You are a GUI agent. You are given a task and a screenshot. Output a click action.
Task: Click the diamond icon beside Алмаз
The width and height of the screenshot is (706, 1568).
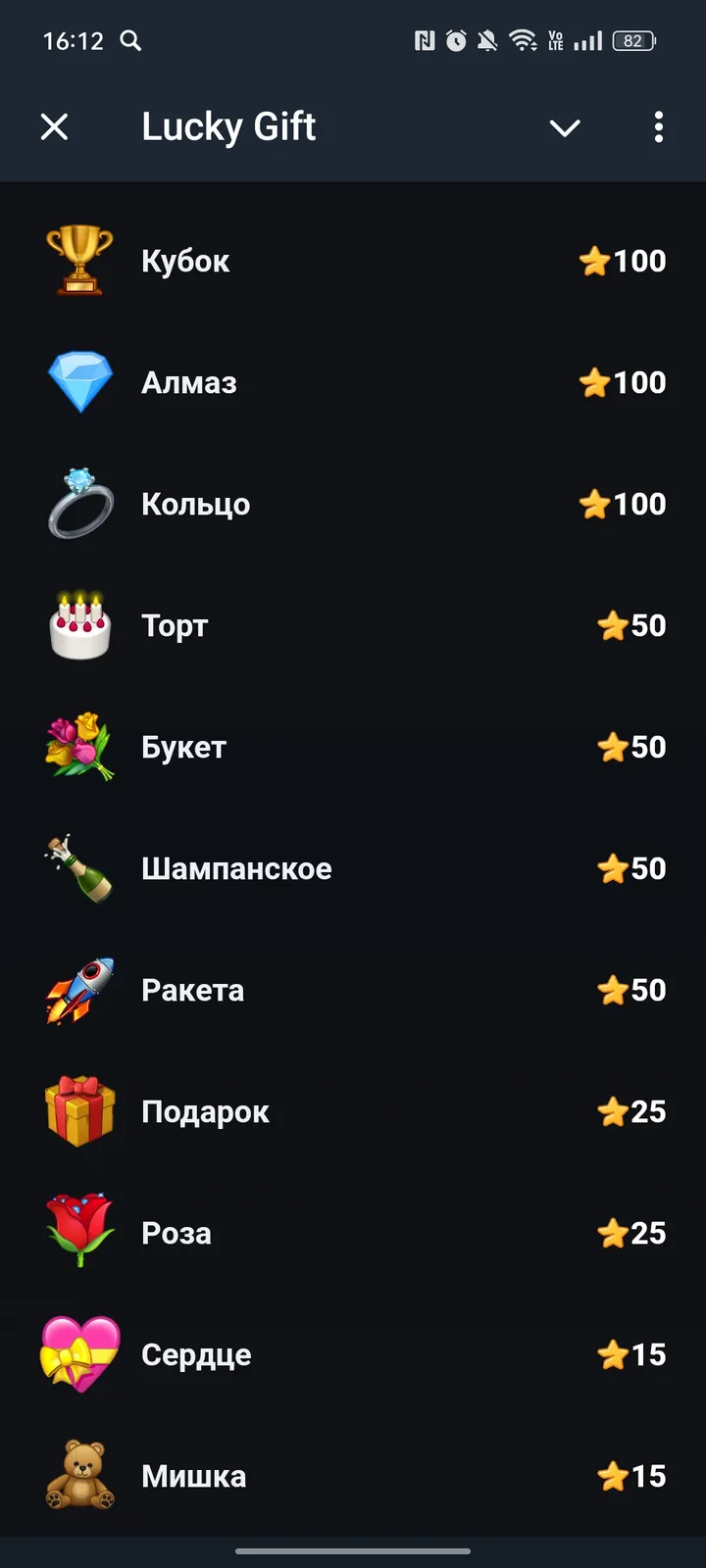coord(79,382)
